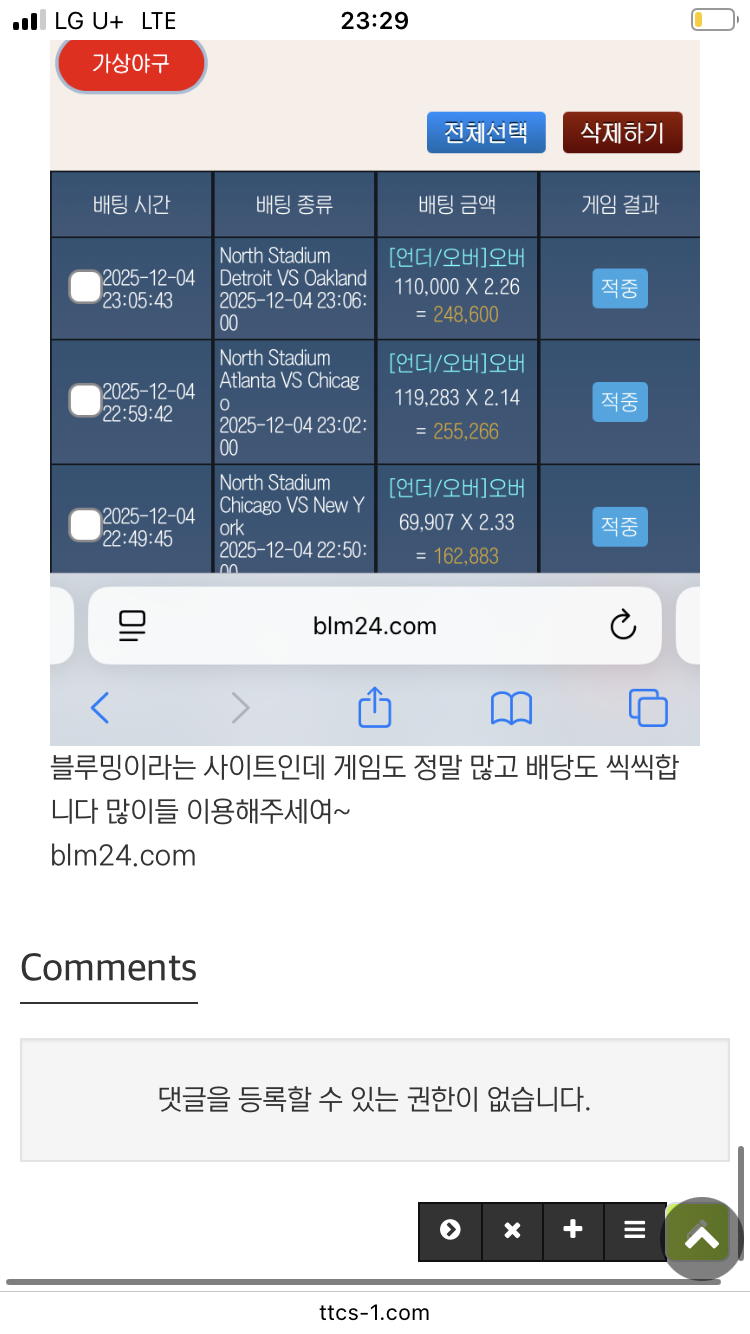Check the checkbox for the 22:49:45 bet

85,522
